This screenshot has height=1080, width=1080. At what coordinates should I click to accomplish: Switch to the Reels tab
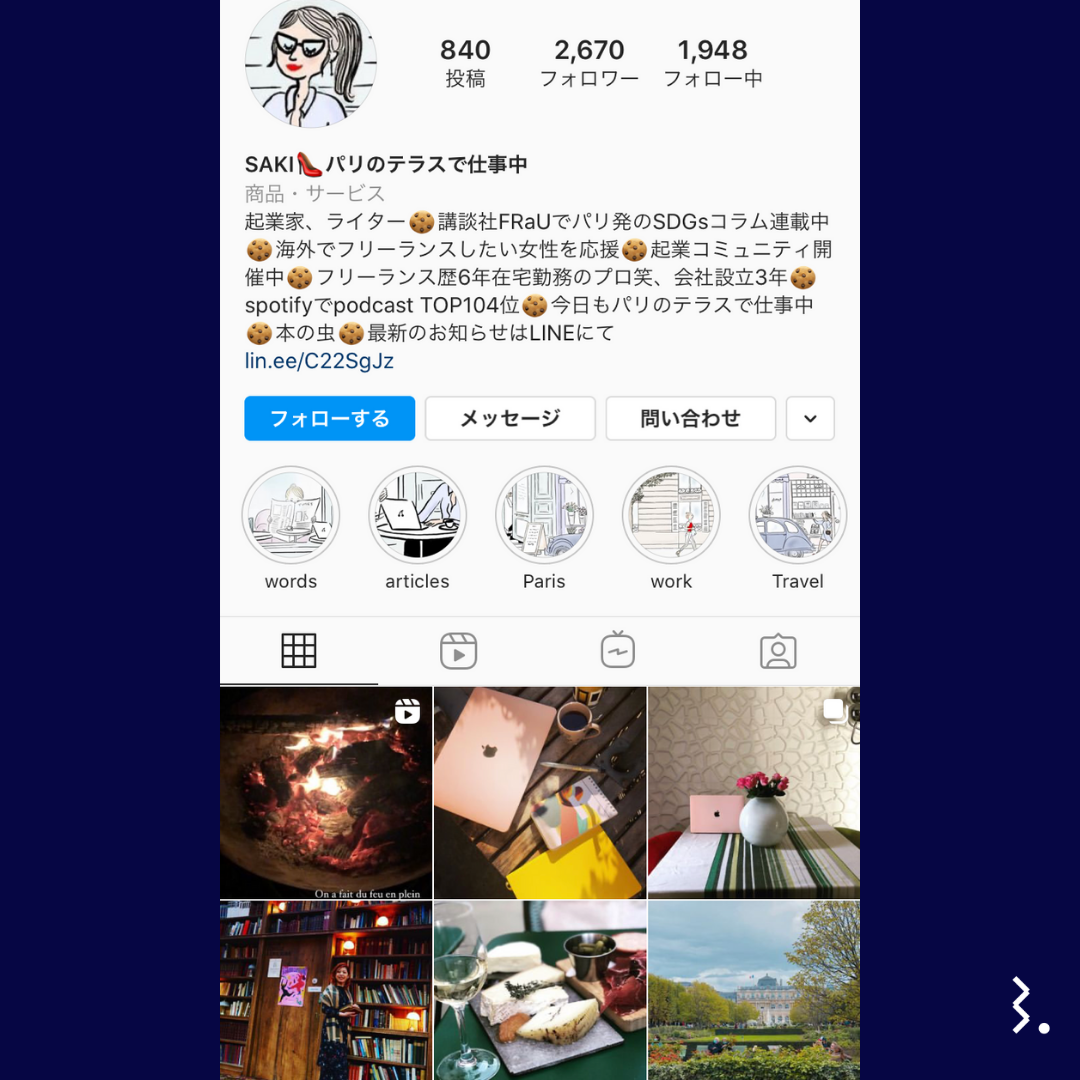458,651
